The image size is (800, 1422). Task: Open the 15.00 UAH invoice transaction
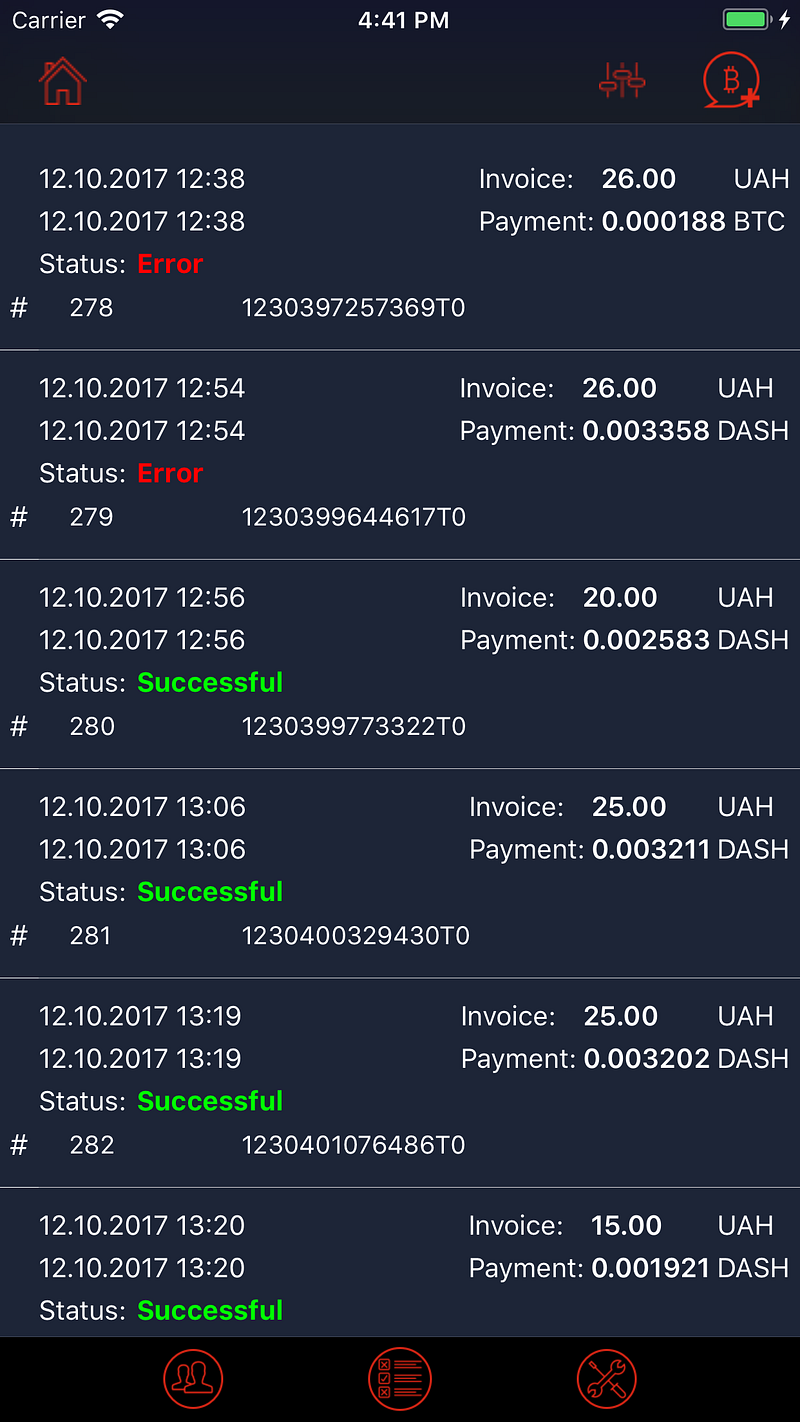[400, 1266]
